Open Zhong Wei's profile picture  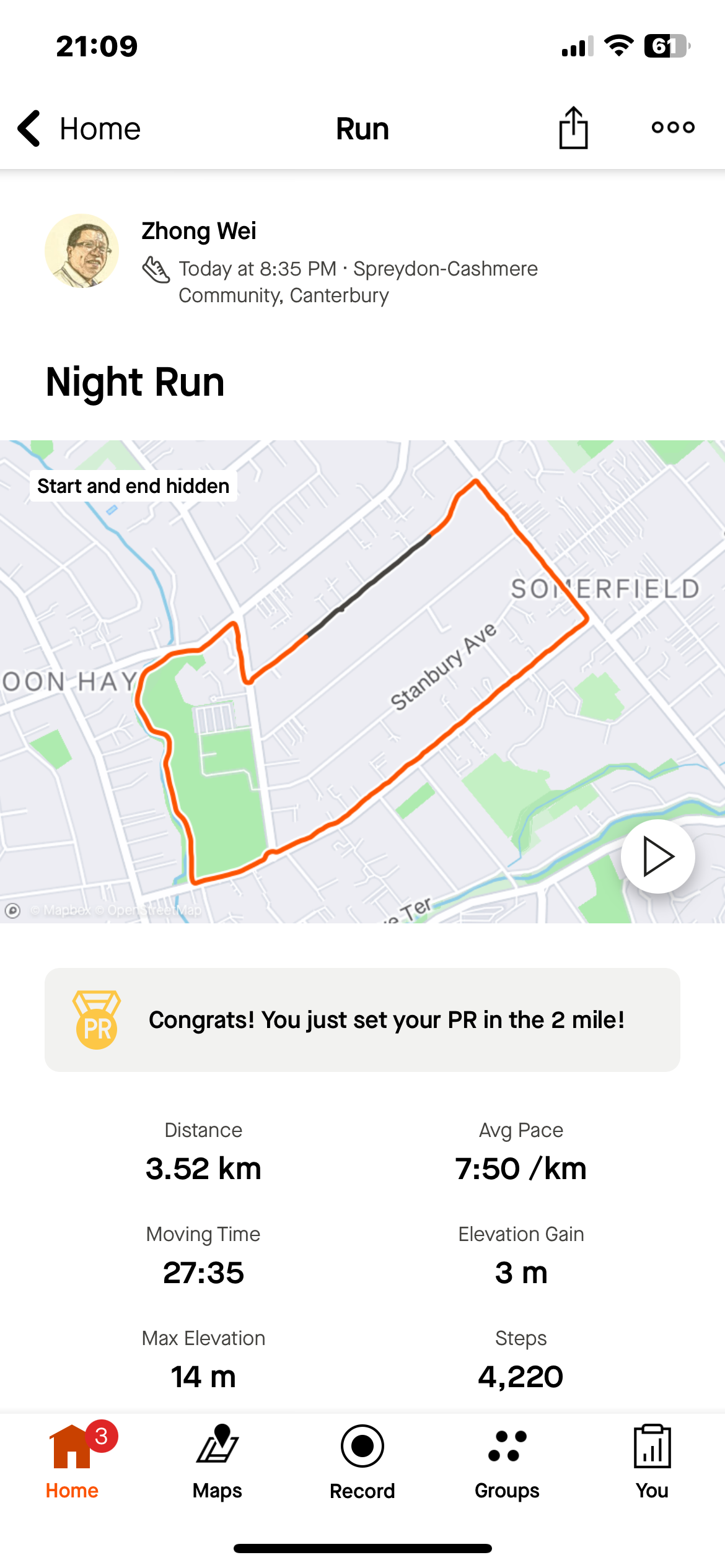(82, 251)
